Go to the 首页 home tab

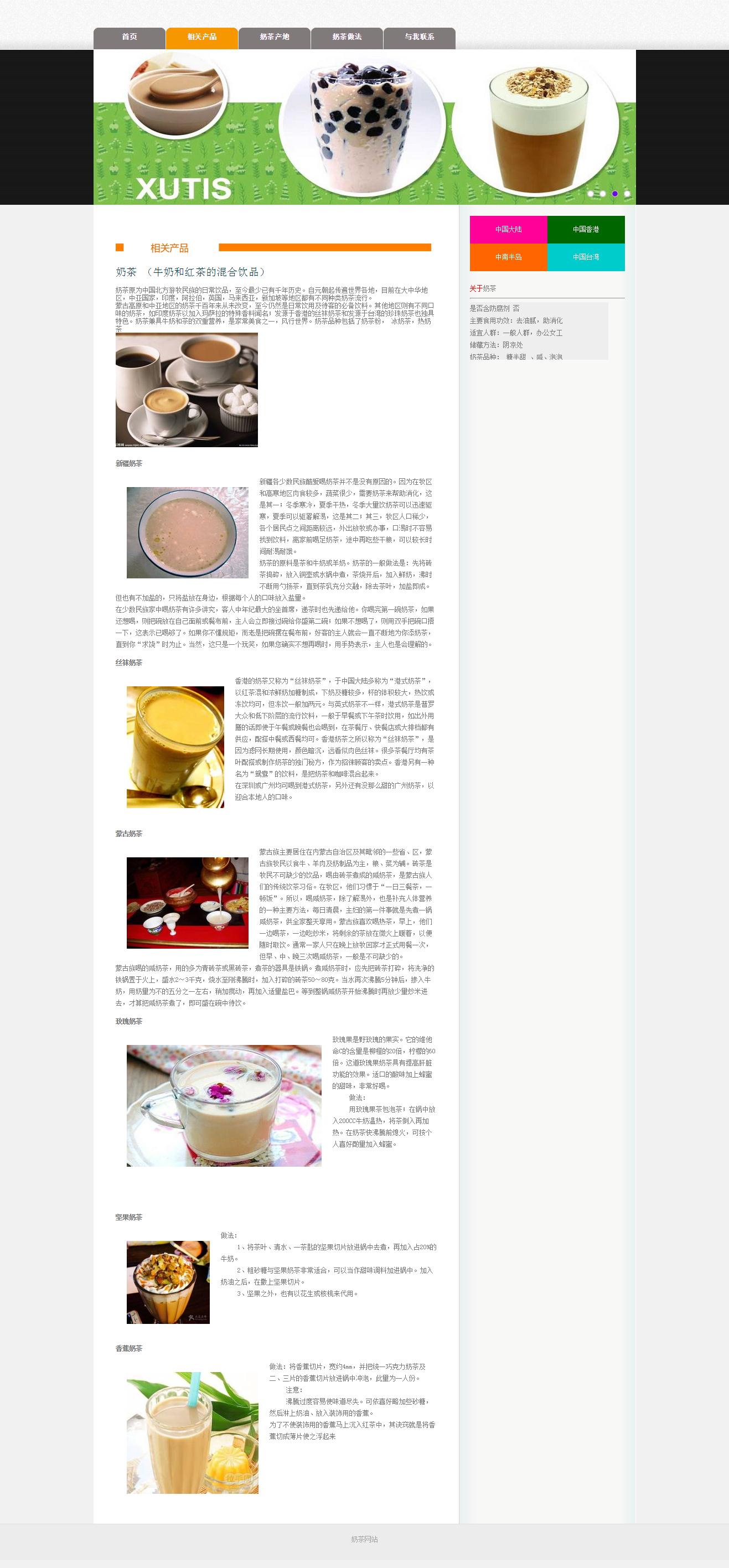[129, 38]
